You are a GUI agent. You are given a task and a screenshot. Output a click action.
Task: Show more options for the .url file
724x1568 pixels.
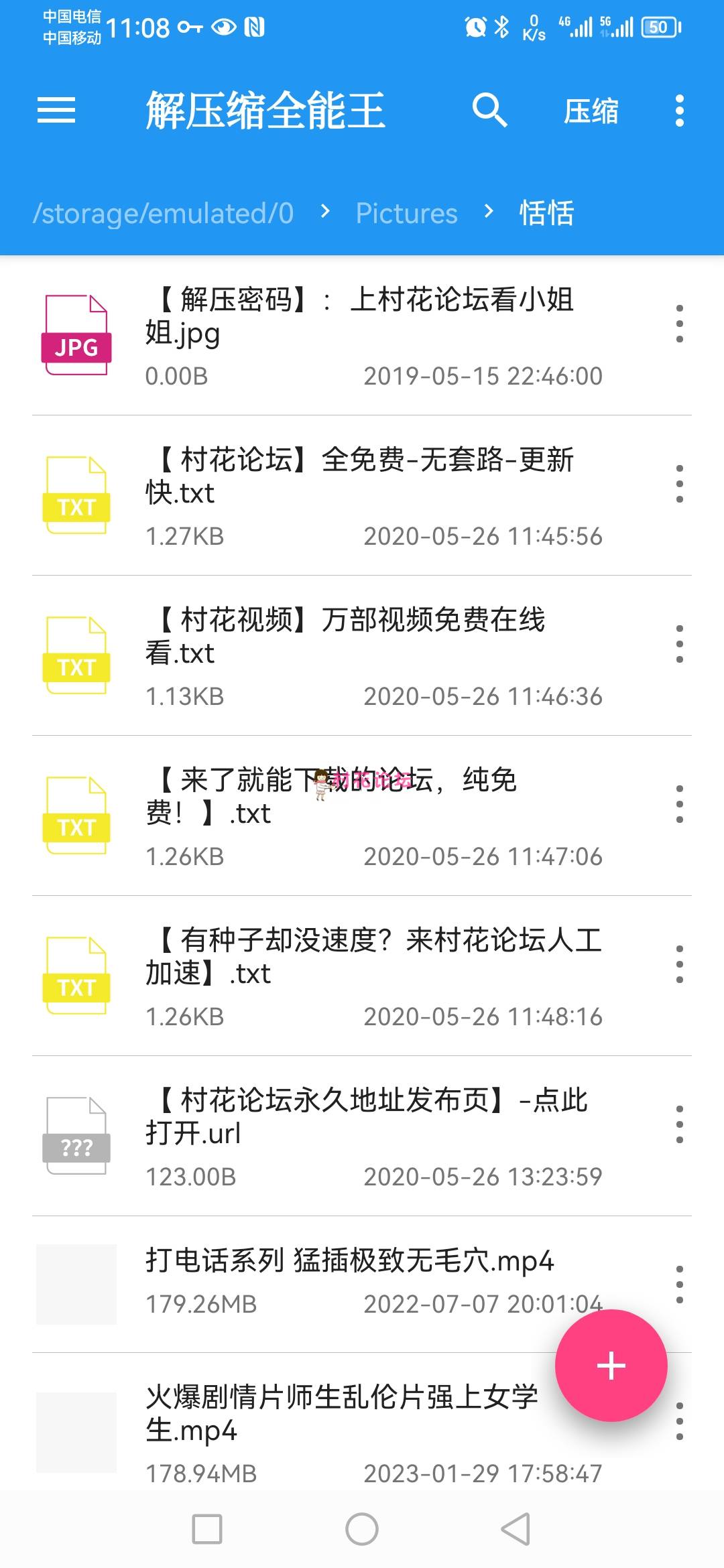[680, 1124]
